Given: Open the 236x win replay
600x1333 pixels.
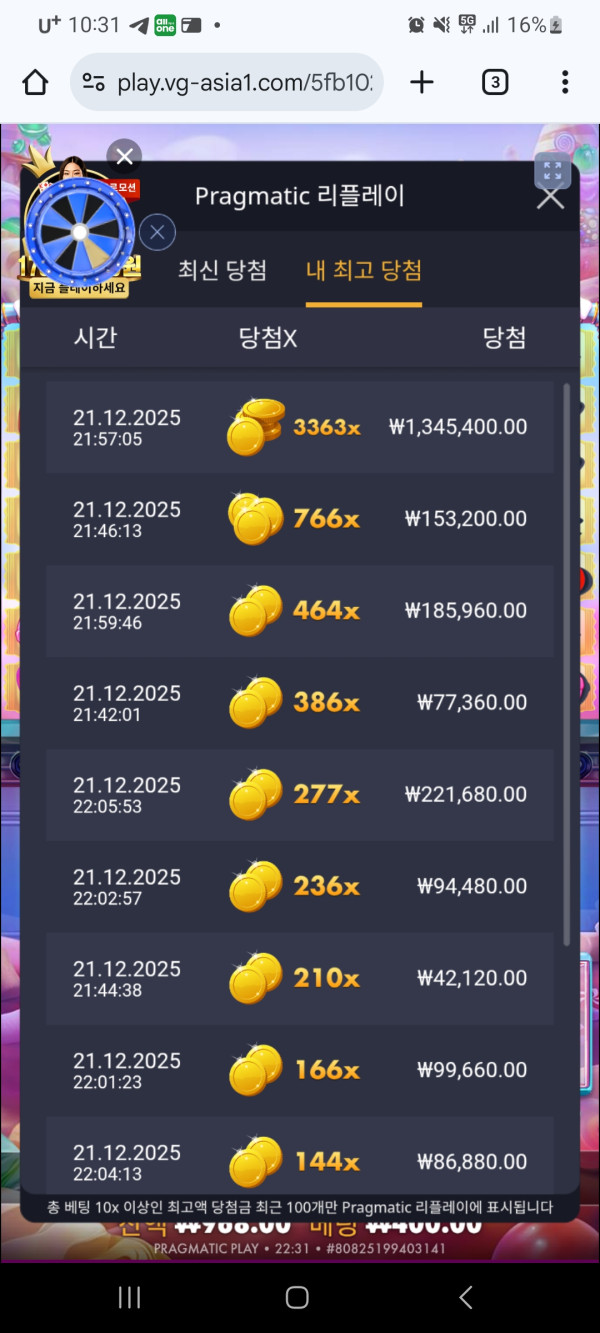Looking at the screenshot, I should (300, 887).
